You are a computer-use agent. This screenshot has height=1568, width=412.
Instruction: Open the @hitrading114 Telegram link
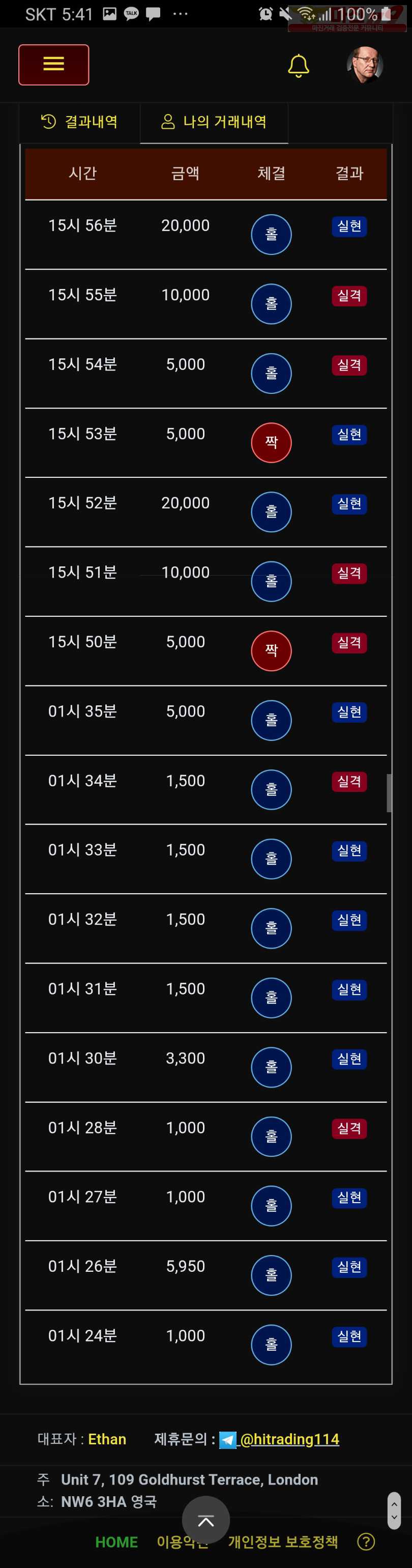point(289,1439)
